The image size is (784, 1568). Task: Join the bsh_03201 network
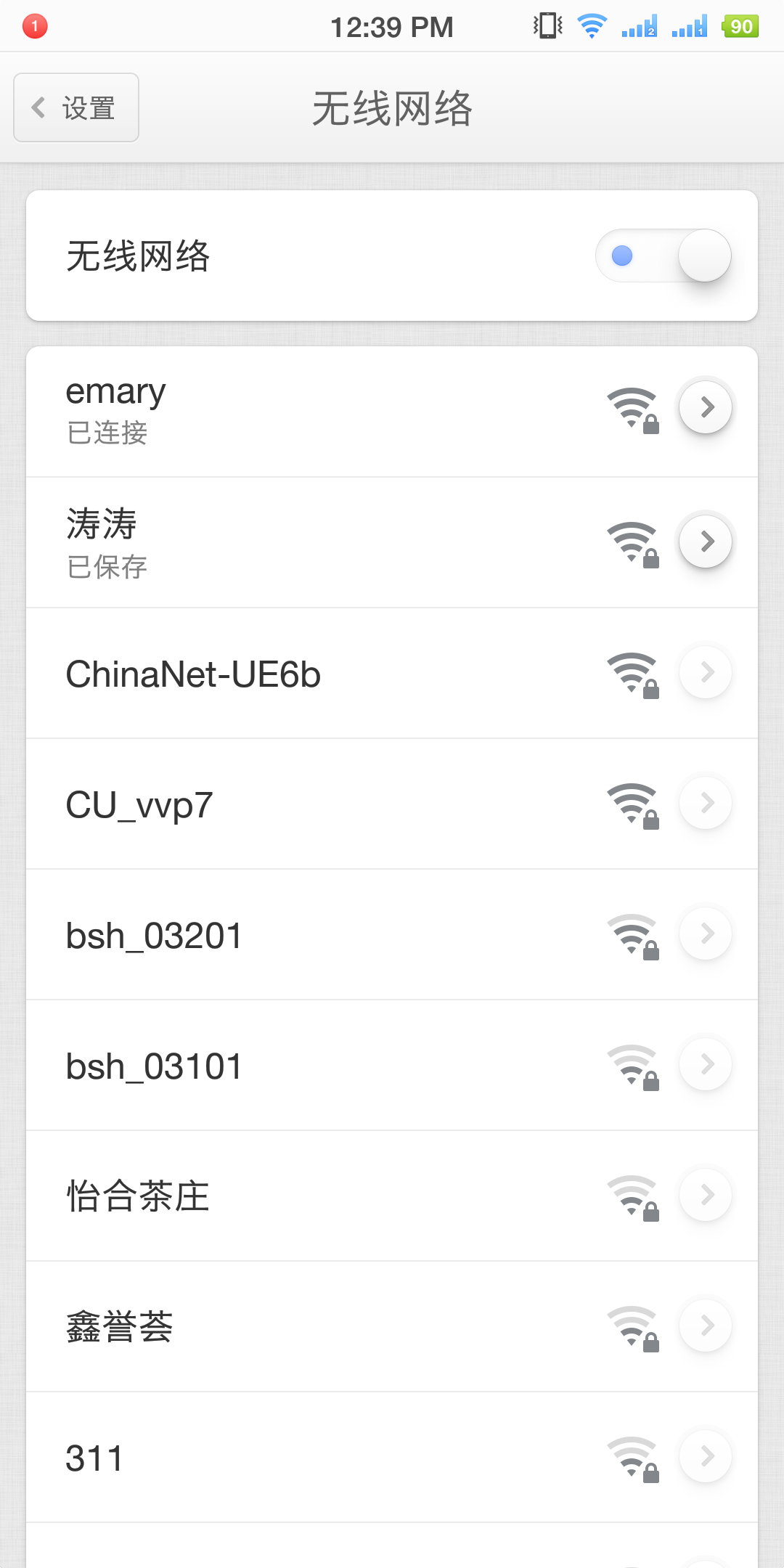click(x=290, y=935)
